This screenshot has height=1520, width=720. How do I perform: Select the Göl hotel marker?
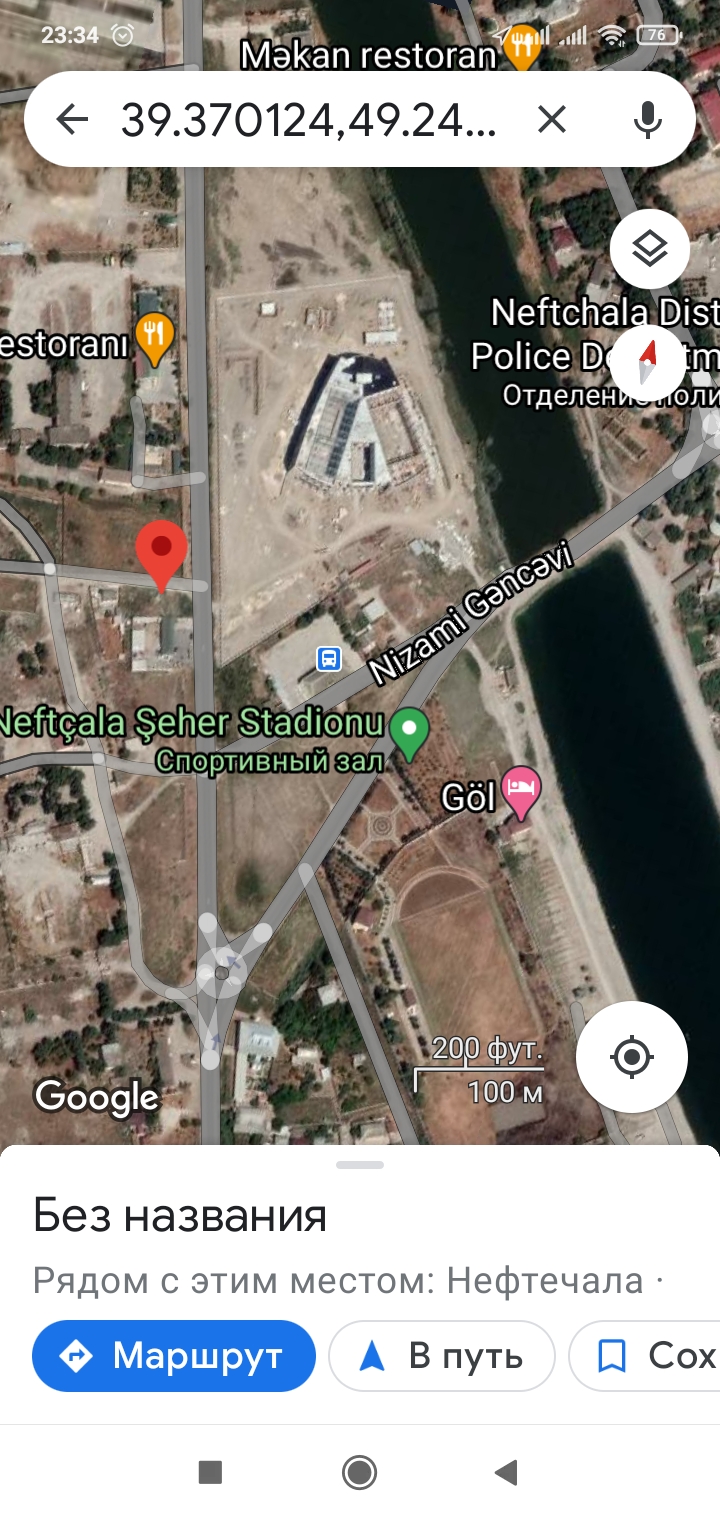[521, 790]
